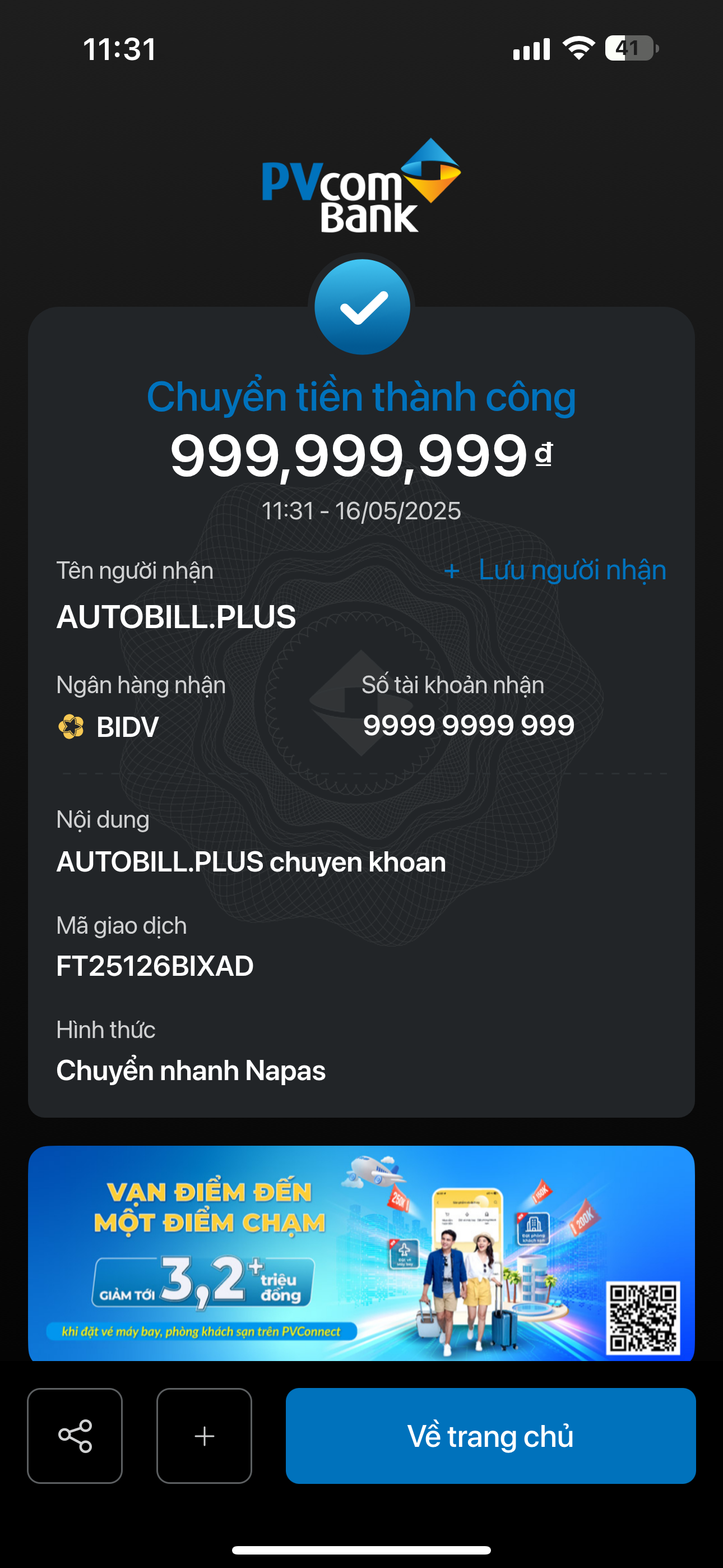Go back via Về trang chủ
723x1568 pixels.
tap(490, 1436)
